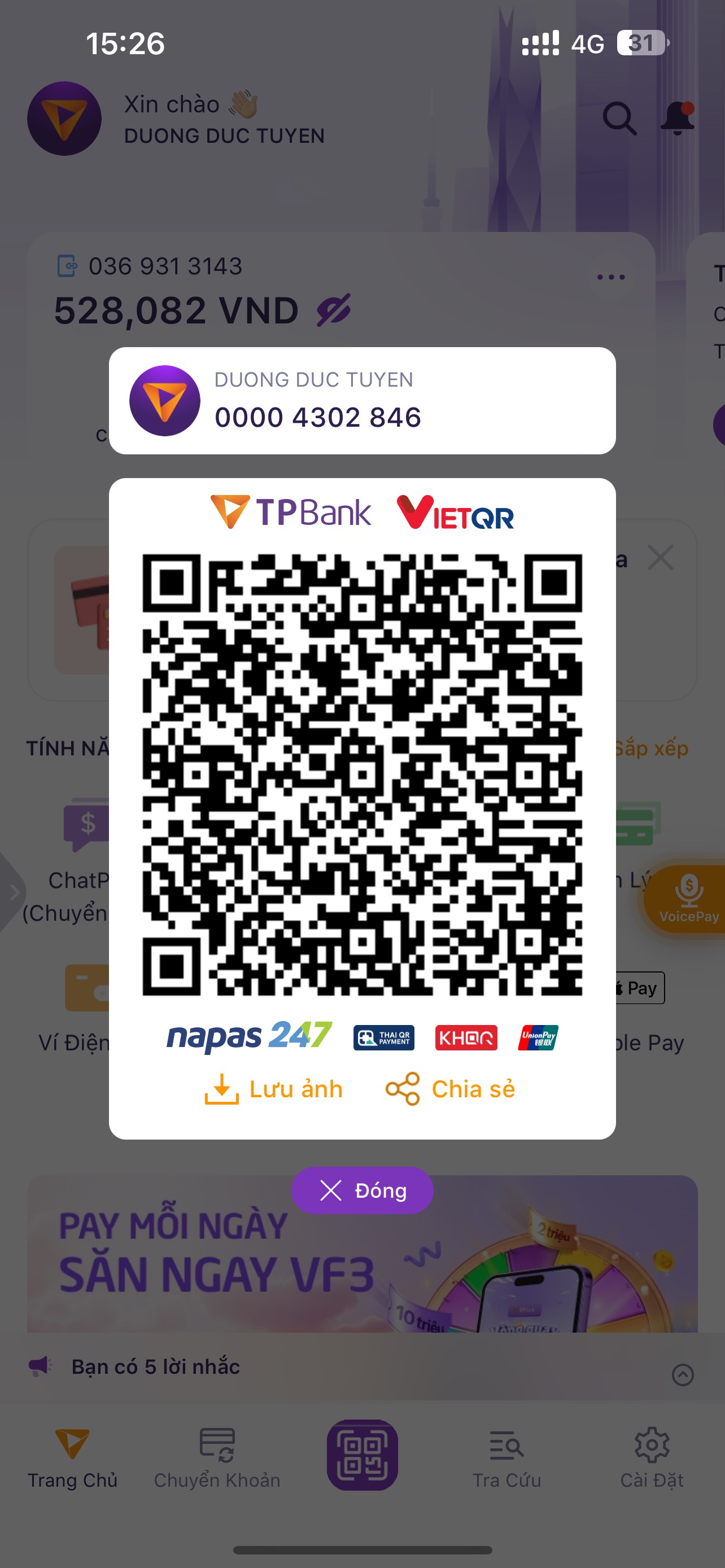Dismiss the card banner with X

(x=661, y=558)
